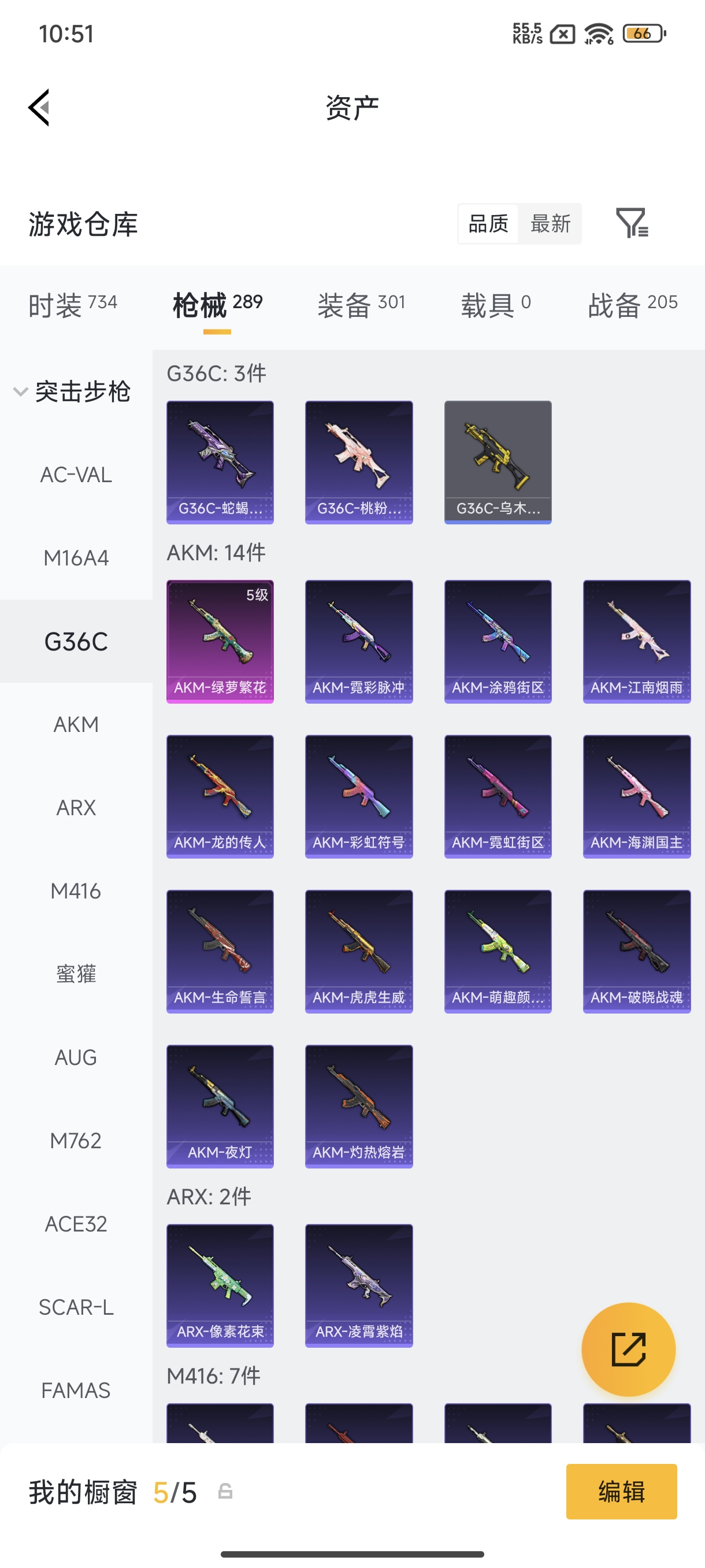The image size is (705, 1568).
Task: Go back from the 资产 page
Action: (39, 108)
